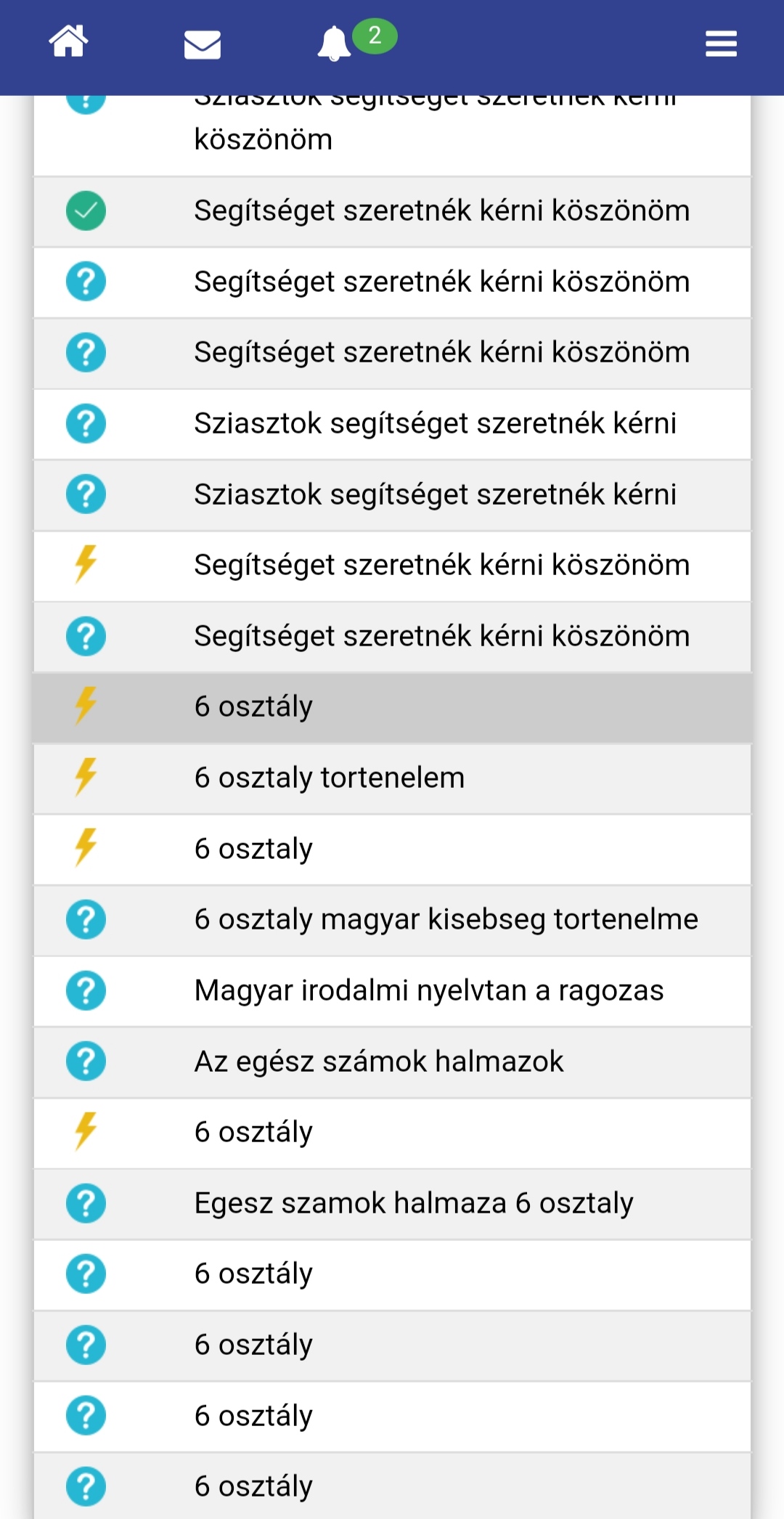Open the hamburger menu
The image size is (784, 1519).
pos(720,44)
